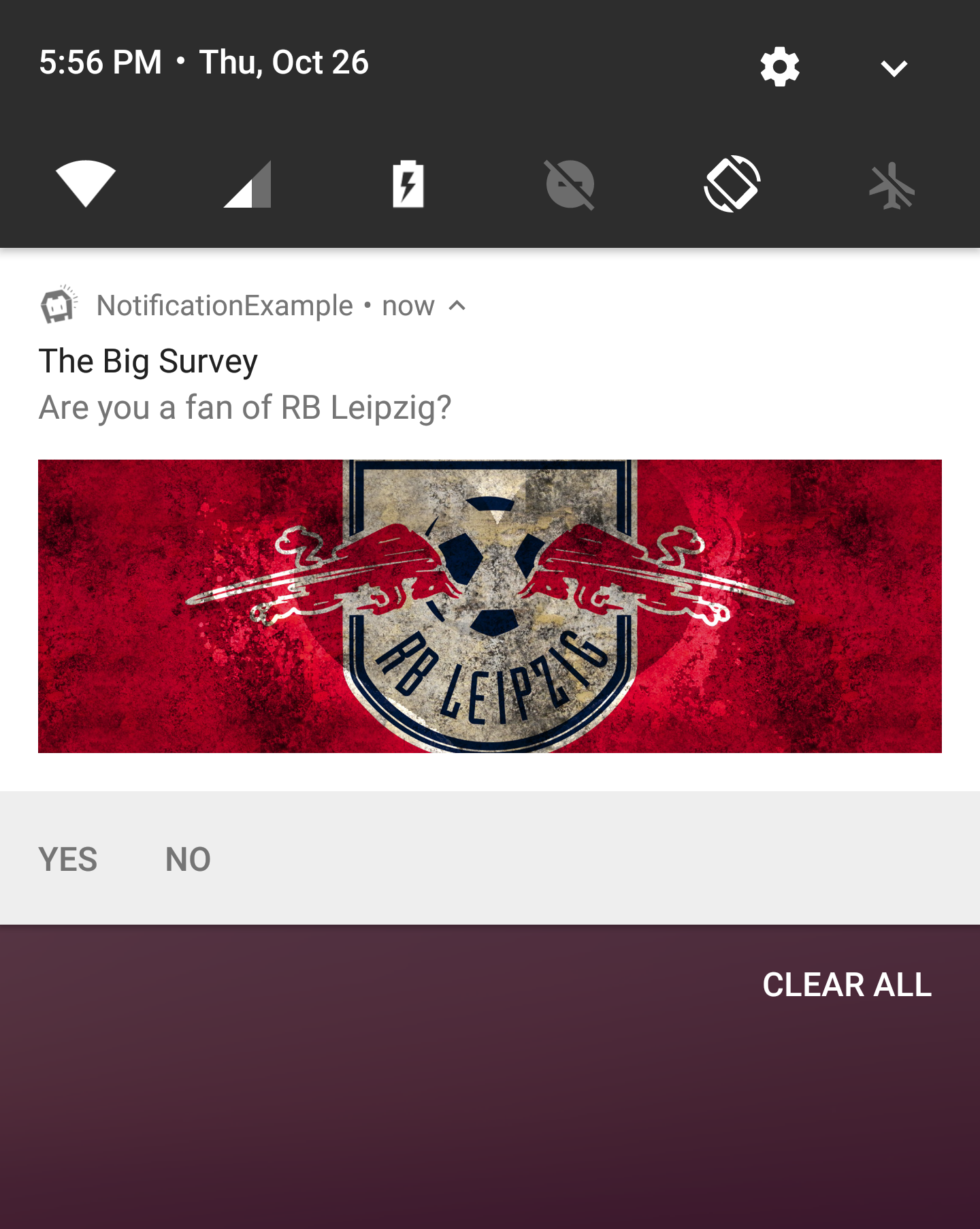Answer NO to the survey
Screen dimensions: 980x1229
(x=188, y=859)
